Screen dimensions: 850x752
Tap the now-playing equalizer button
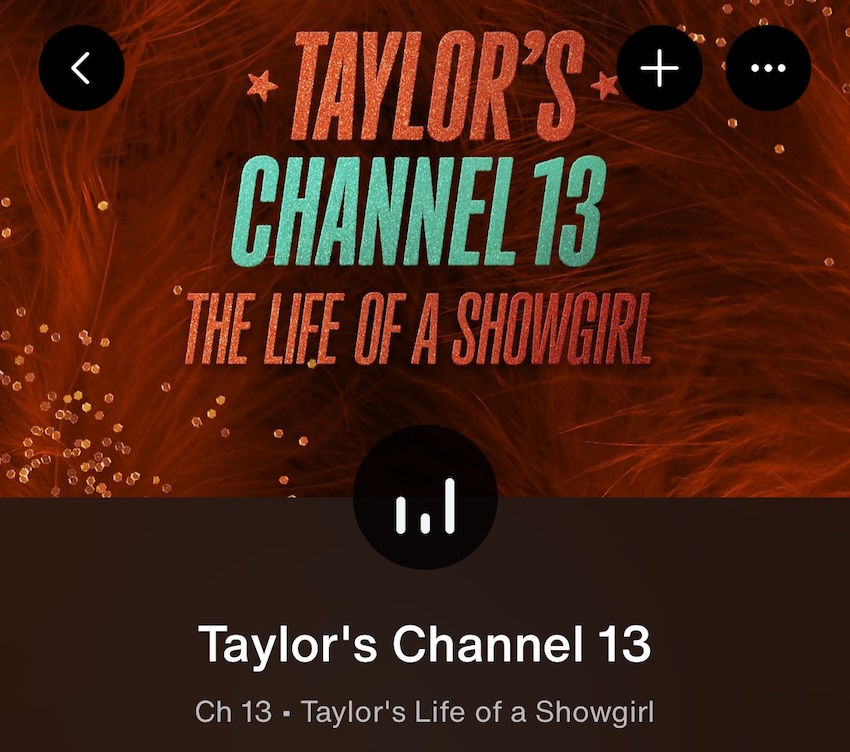pyautogui.click(x=425, y=497)
